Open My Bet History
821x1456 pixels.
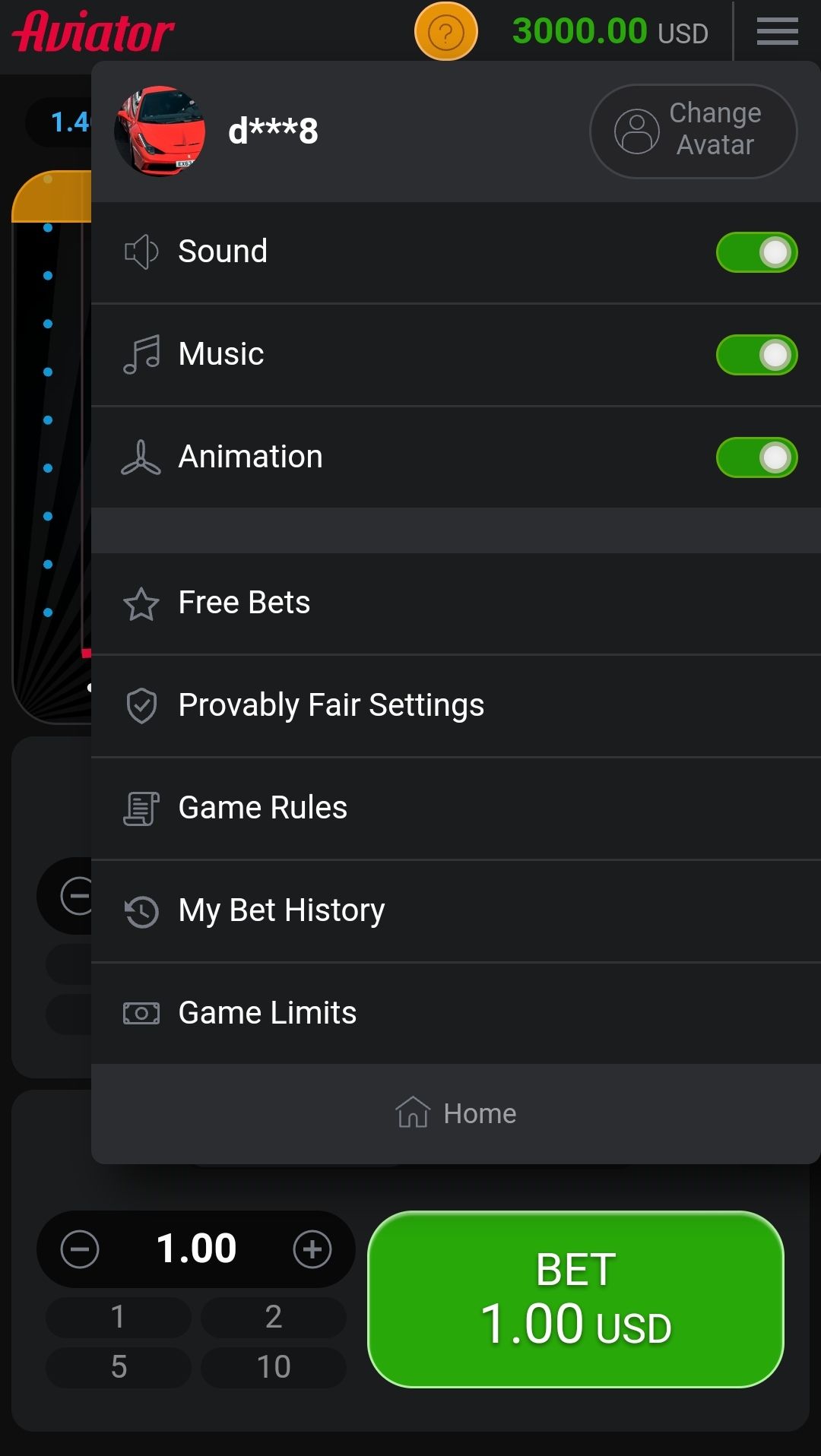click(x=281, y=910)
